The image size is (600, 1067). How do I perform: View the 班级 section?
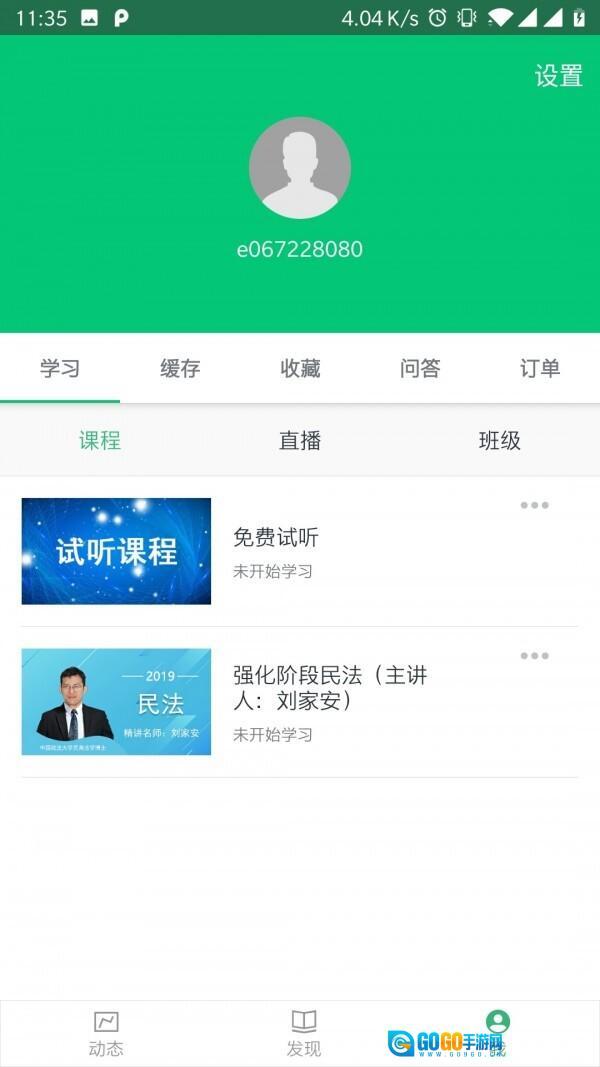pos(500,440)
